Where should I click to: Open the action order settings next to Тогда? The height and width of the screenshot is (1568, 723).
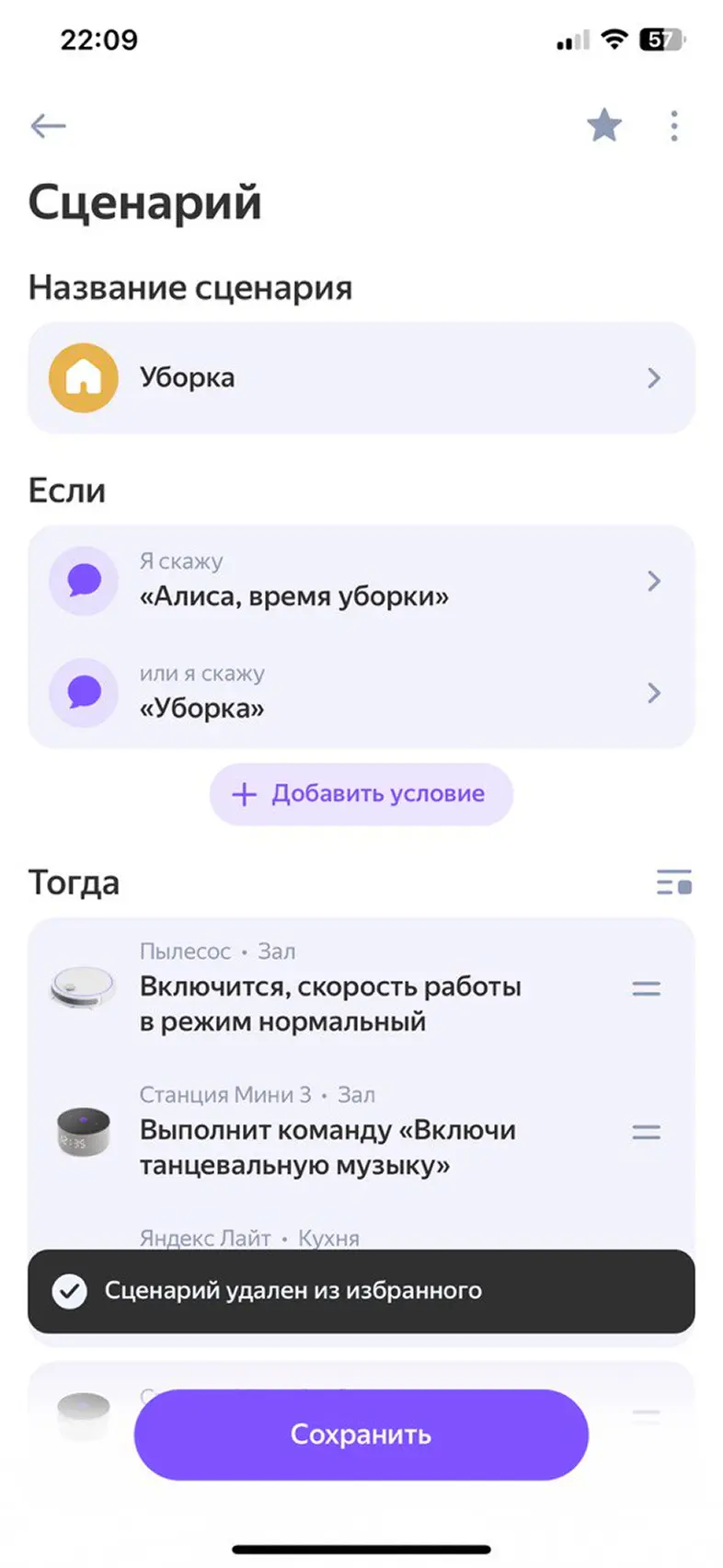673,882
